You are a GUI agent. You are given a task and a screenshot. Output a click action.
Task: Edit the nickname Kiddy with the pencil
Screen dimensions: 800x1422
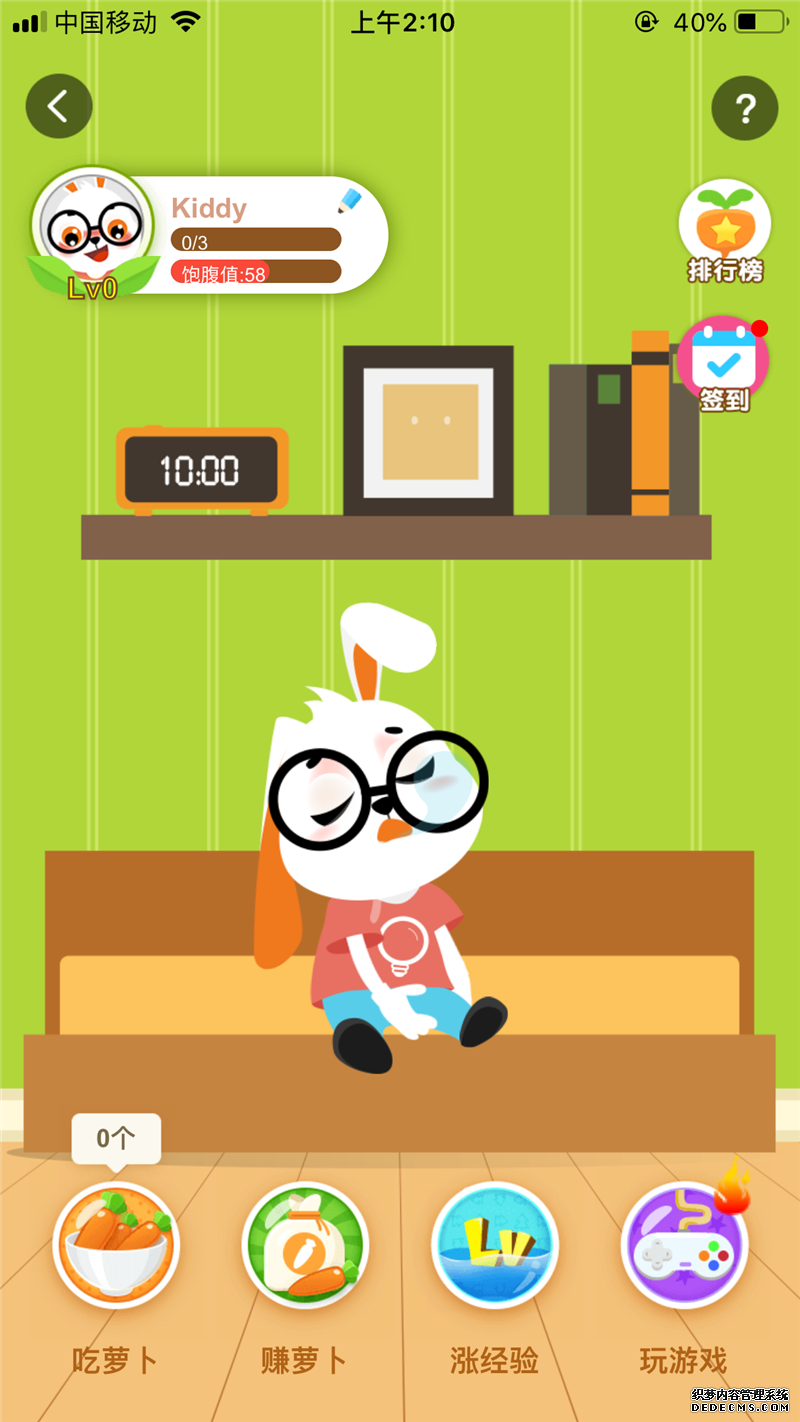click(x=349, y=200)
